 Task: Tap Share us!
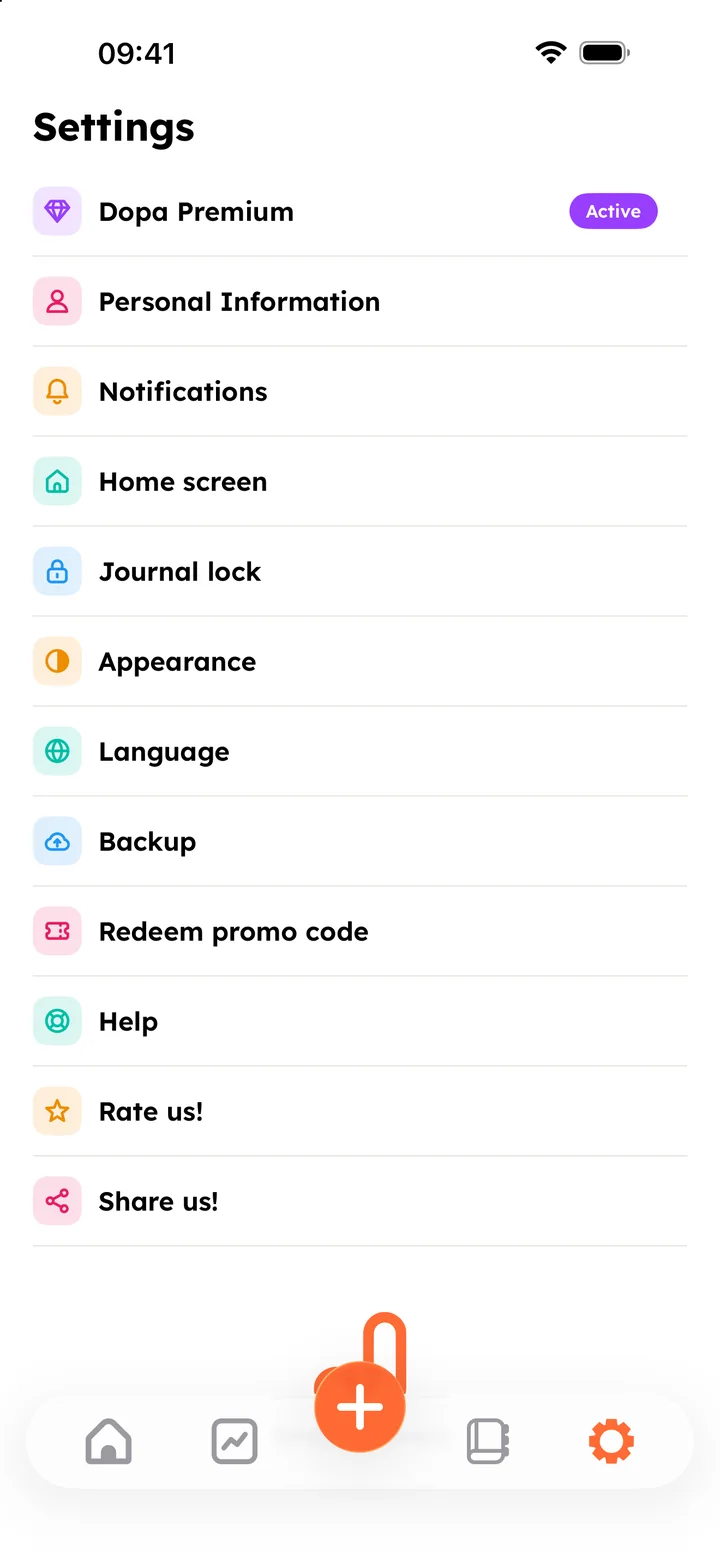pyautogui.click(x=360, y=1201)
